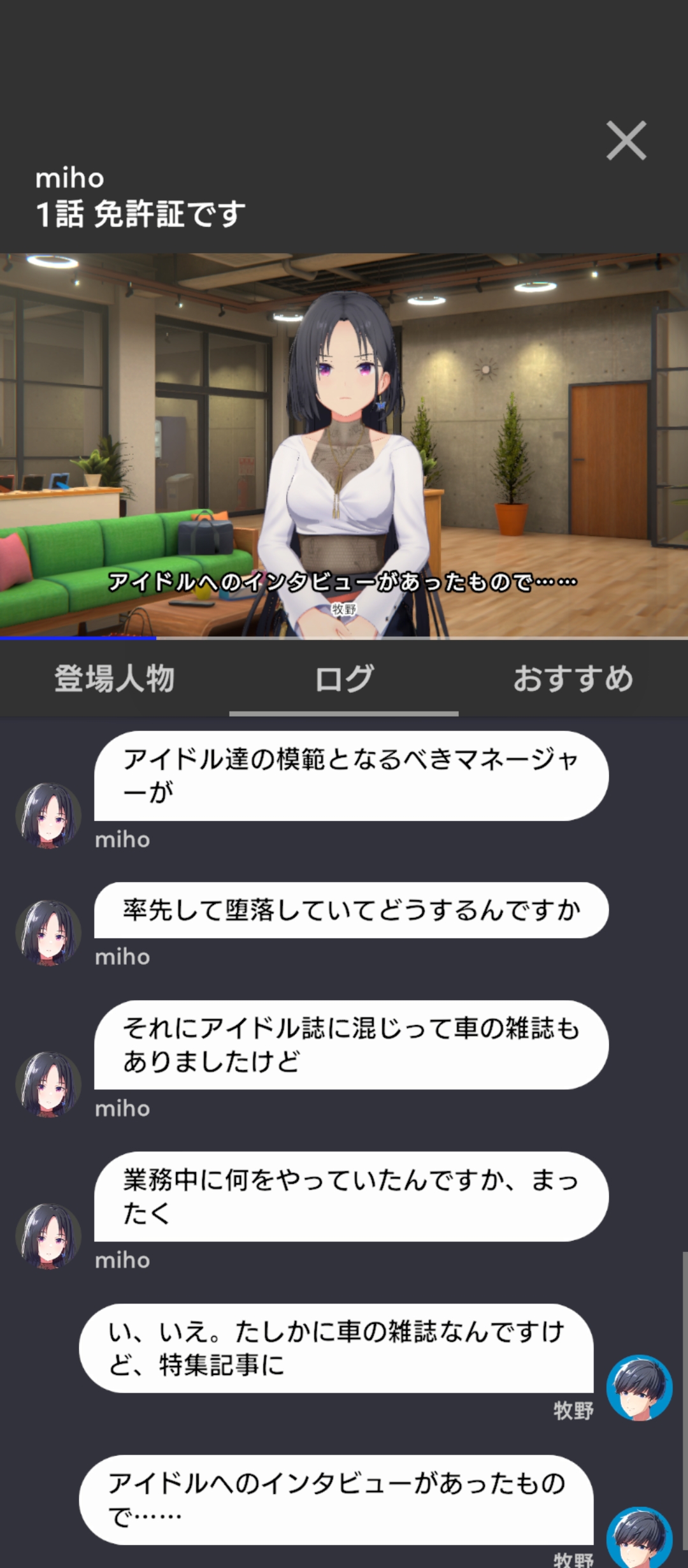Tap log line アイドル達の模範となるべきマネージャーが
The image size is (688, 1568).
[x=351, y=776]
